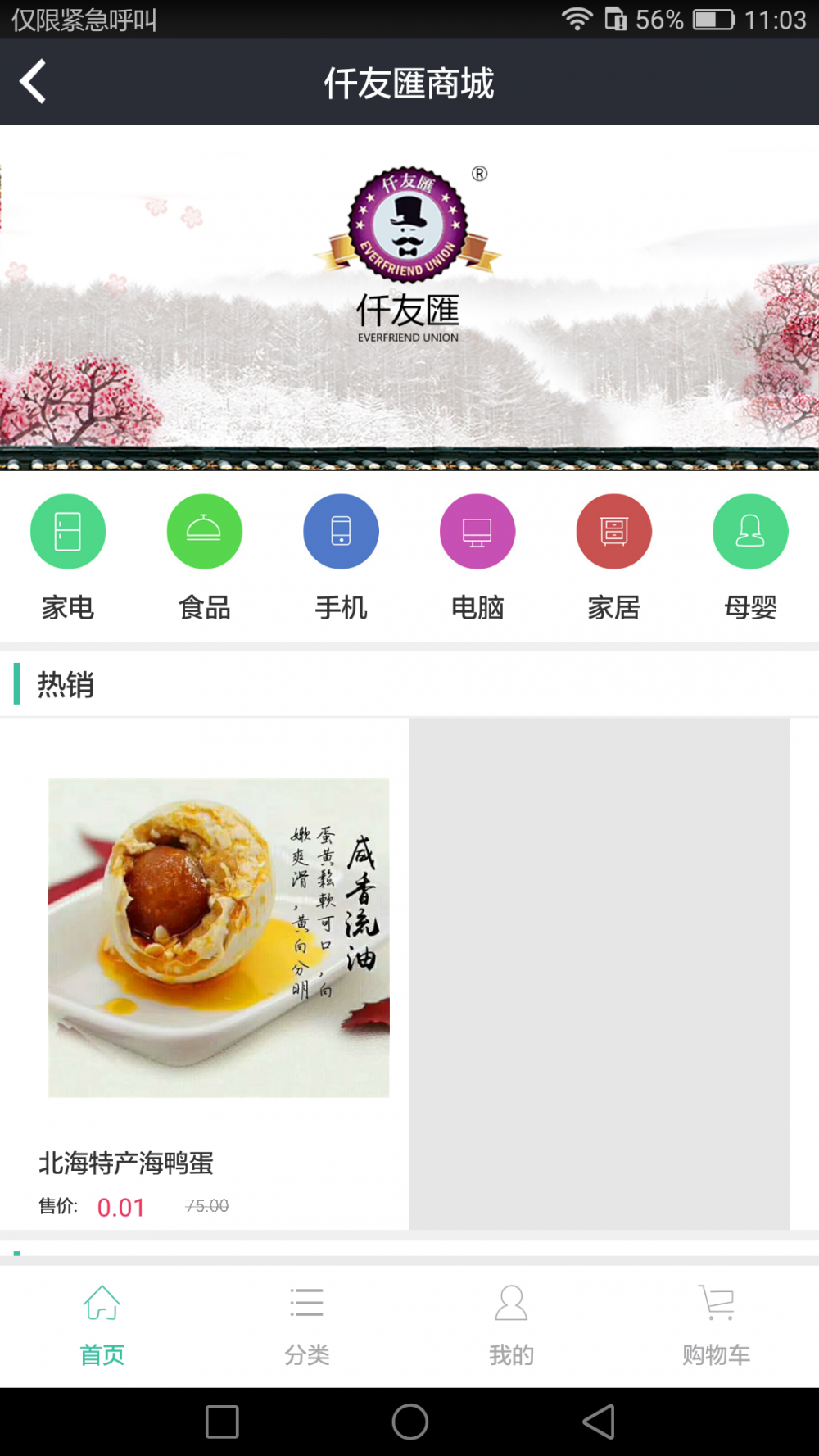
Task: Open the system recent apps view
Action: click(222, 1422)
